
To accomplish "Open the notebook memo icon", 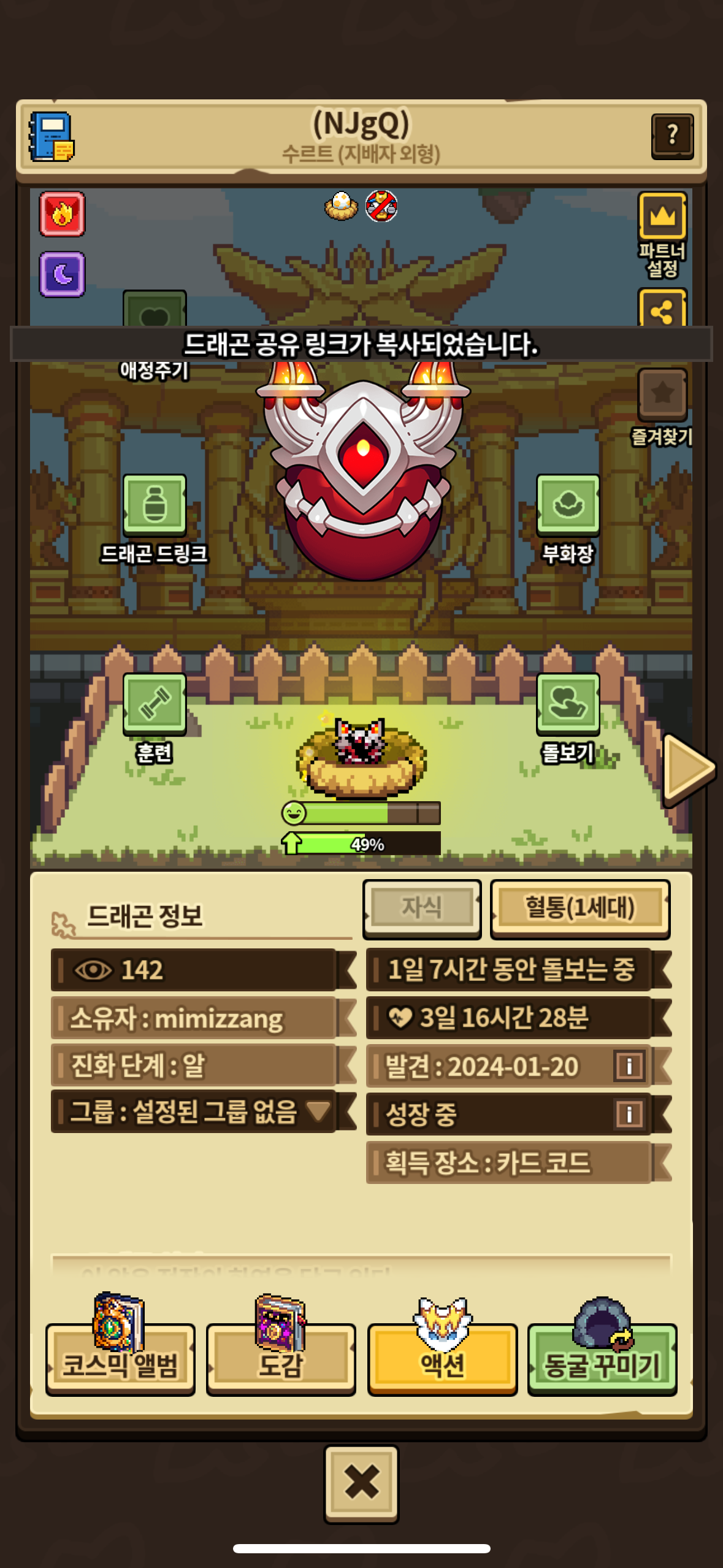I will pos(52,137).
